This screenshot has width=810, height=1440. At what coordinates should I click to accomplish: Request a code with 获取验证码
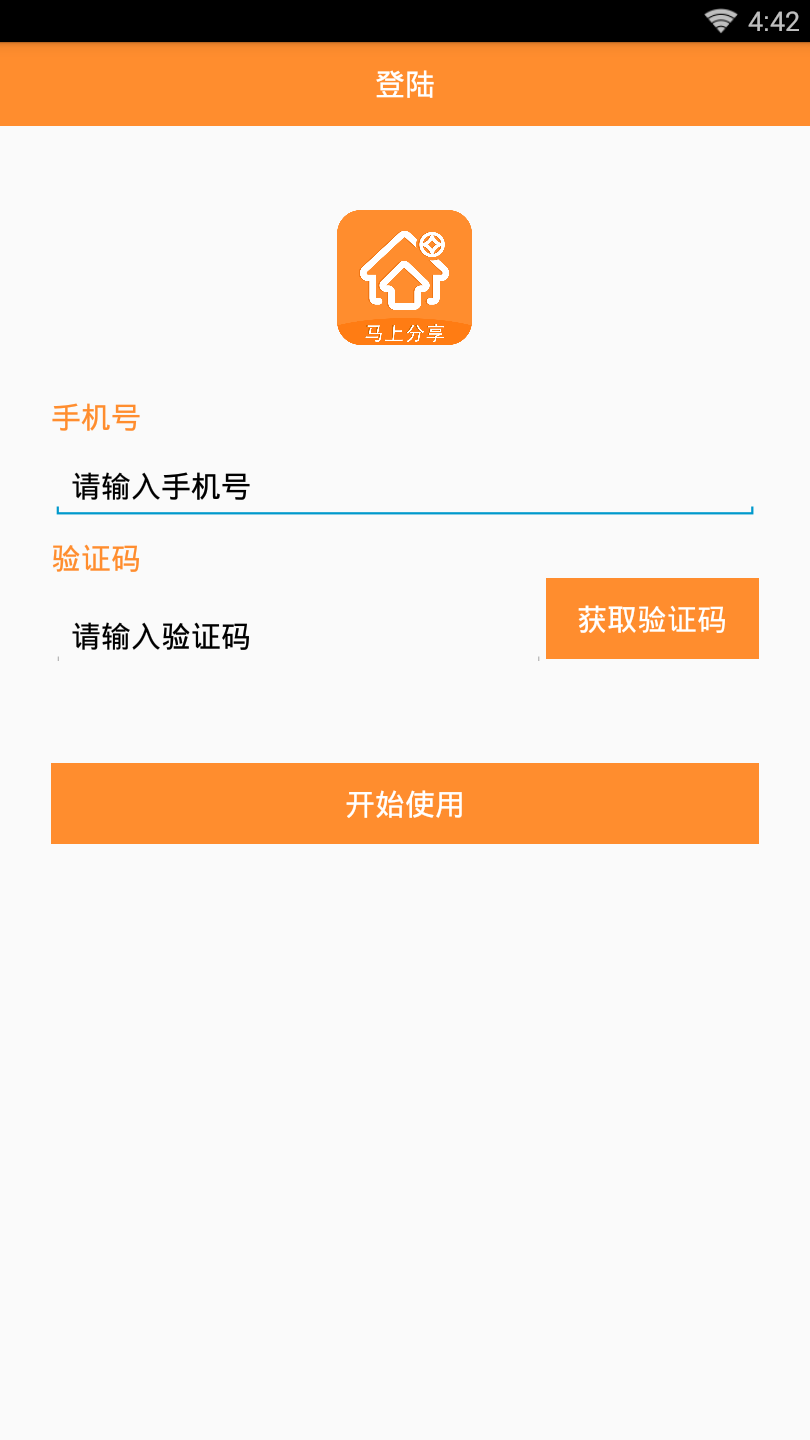click(x=652, y=619)
